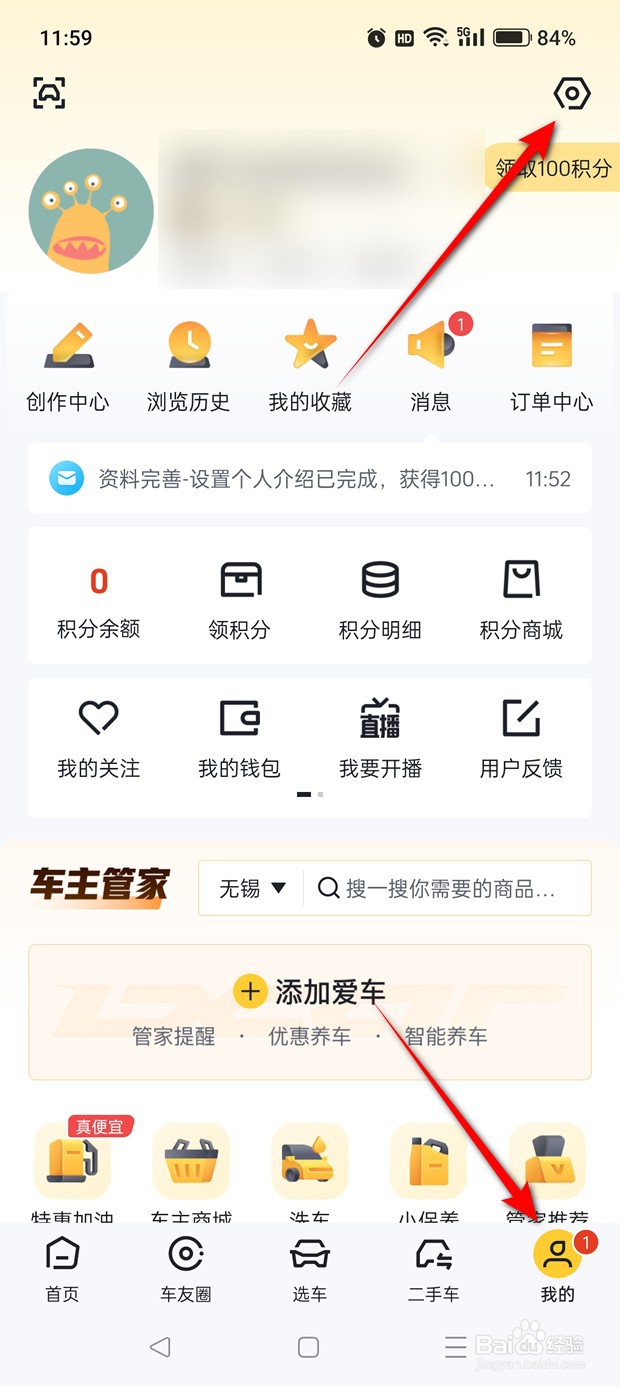Tap the product search field
The image size is (620, 1386).
(448, 888)
